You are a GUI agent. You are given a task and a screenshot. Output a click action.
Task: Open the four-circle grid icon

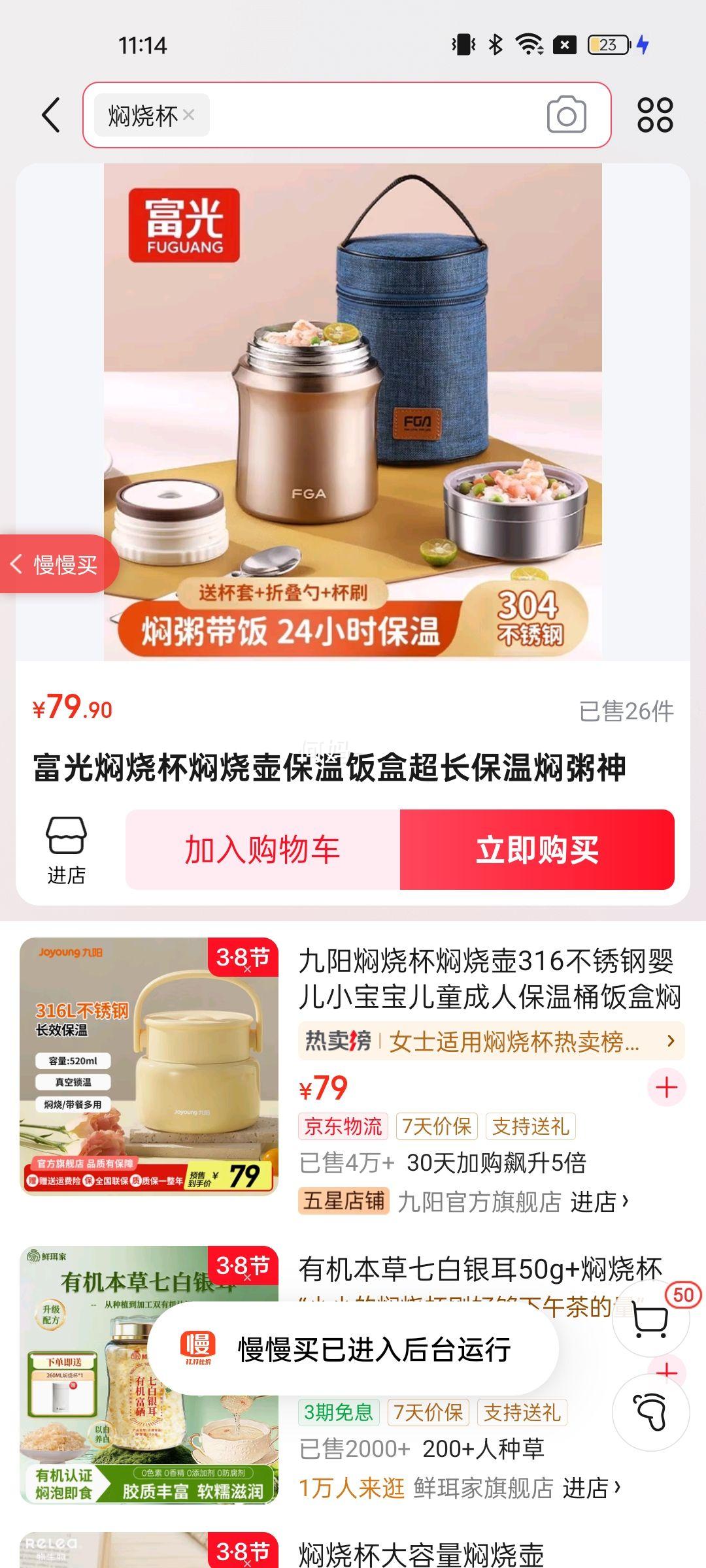[x=654, y=115]
